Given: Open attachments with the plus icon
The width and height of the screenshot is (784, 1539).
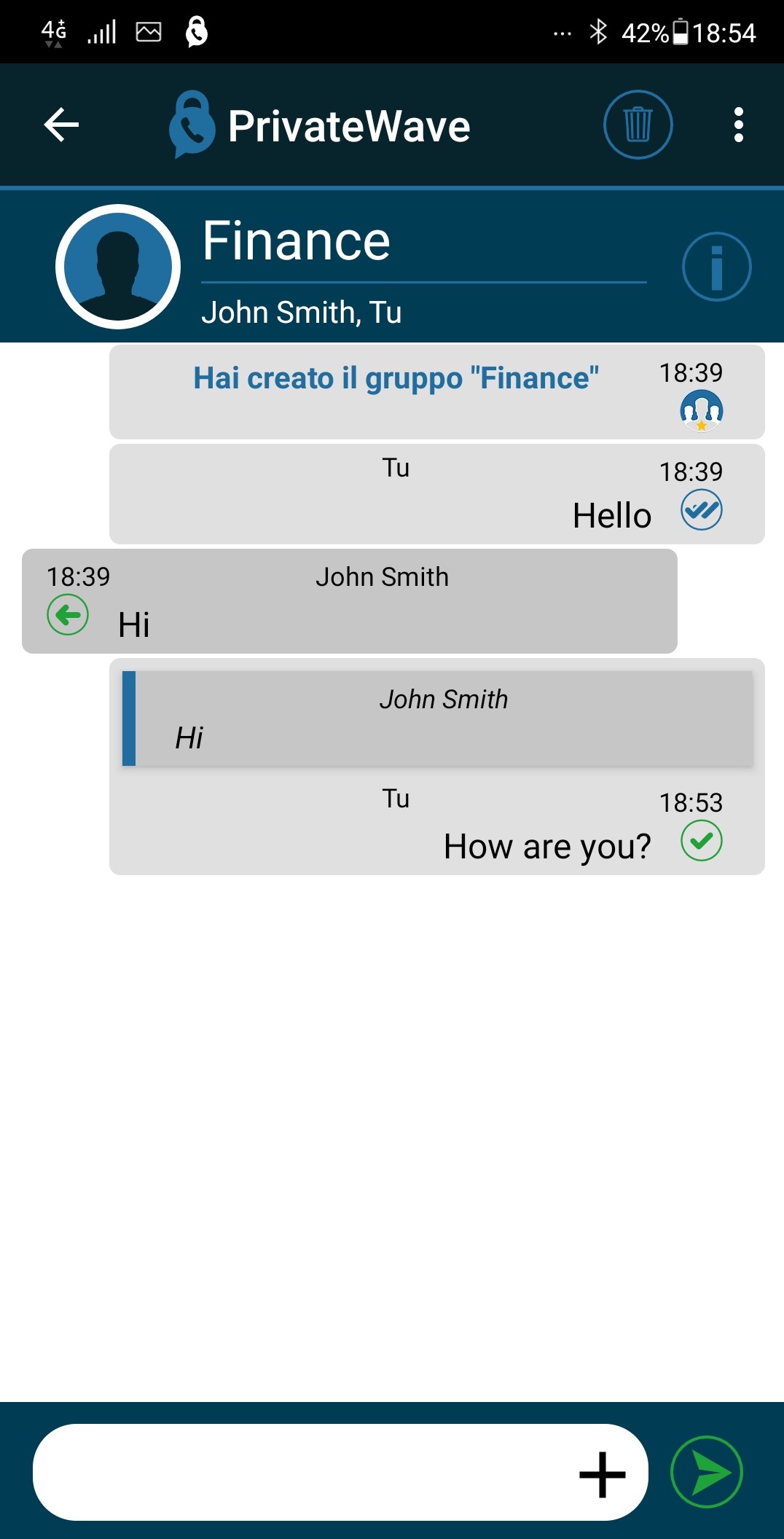Looking at the screenshot, I should (602, 1474).
